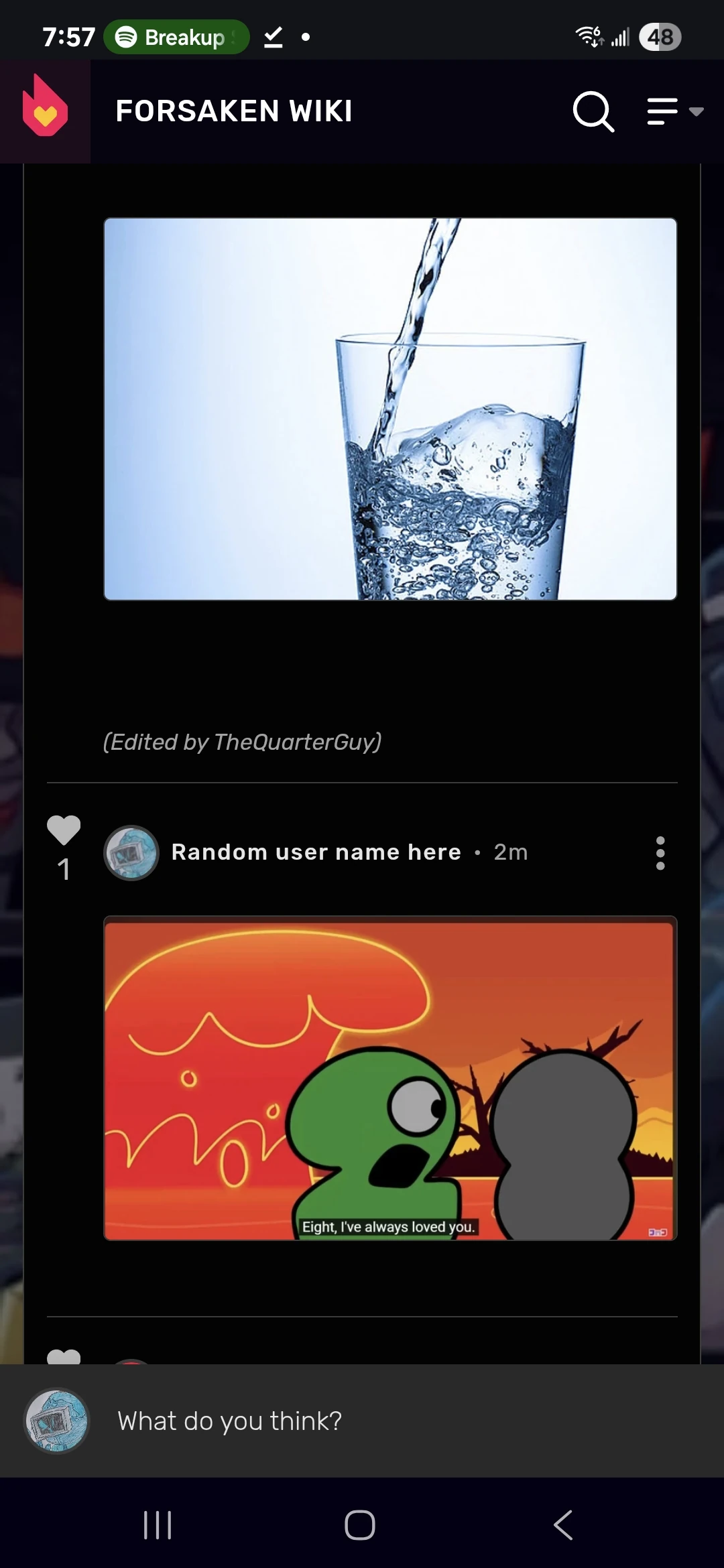This screenshot has width=724, height=1568.
Task: Open Random user name here's profile avatar
Action: (x=131, y=852)
